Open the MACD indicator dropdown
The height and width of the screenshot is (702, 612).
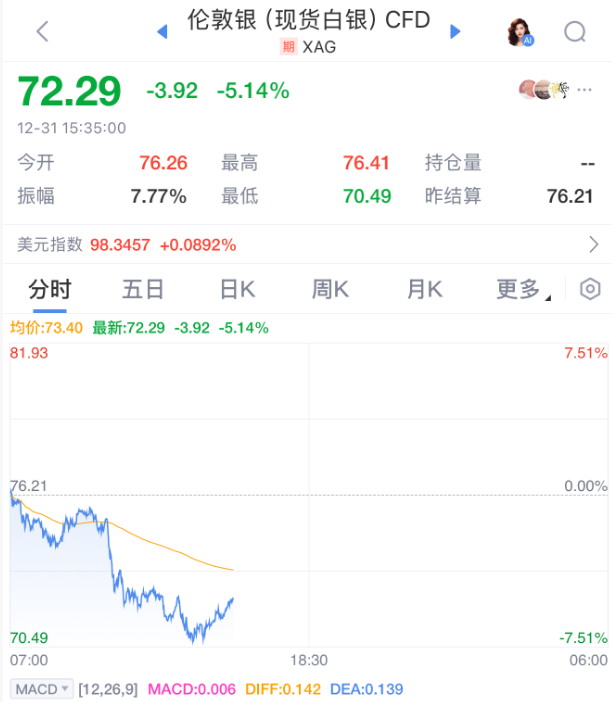point(42,689)
